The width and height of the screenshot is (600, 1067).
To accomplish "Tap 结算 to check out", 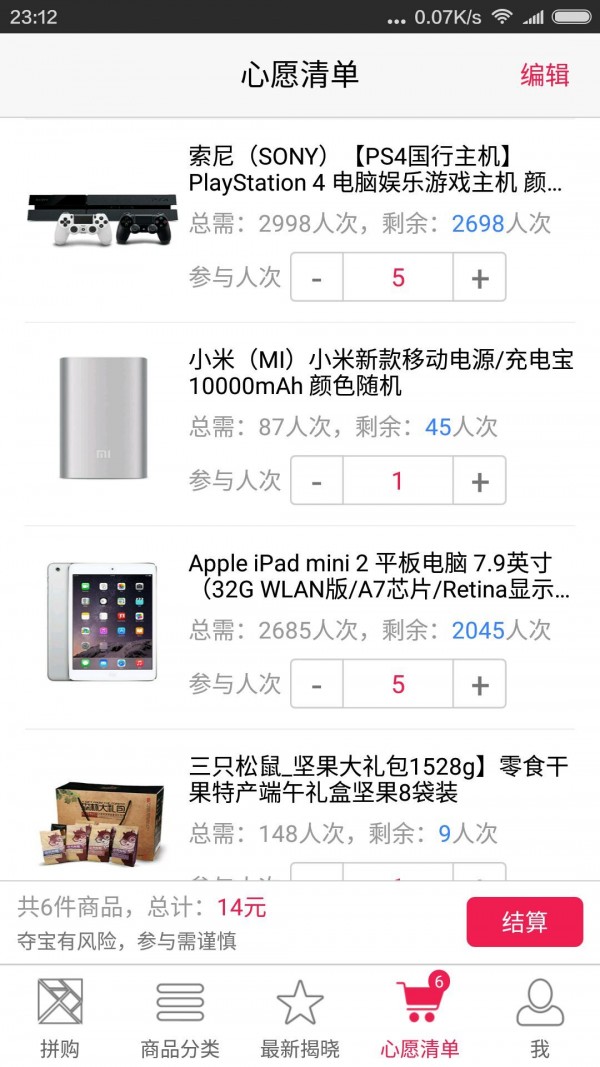I will pyautogui.click(x=524, y=922).
